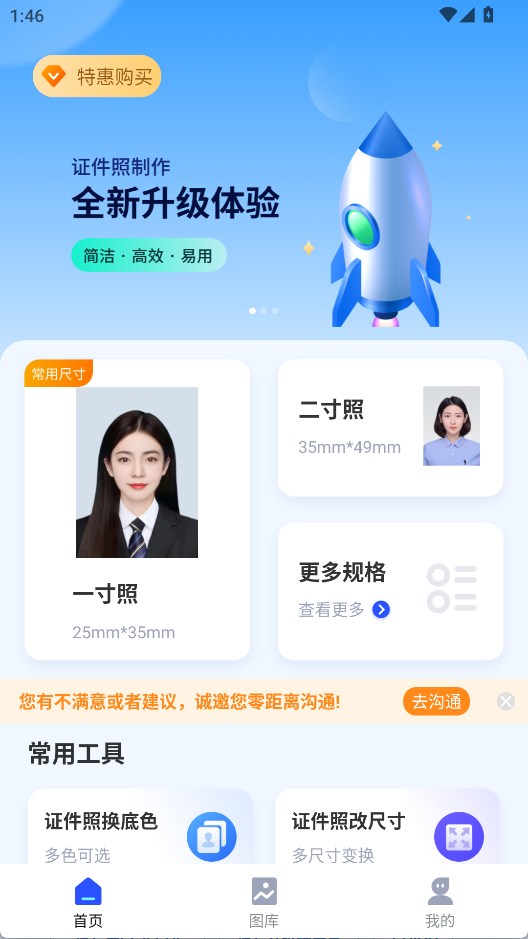Open the 一寸照 photo card

pyautogui.click(x=137, y=510)
